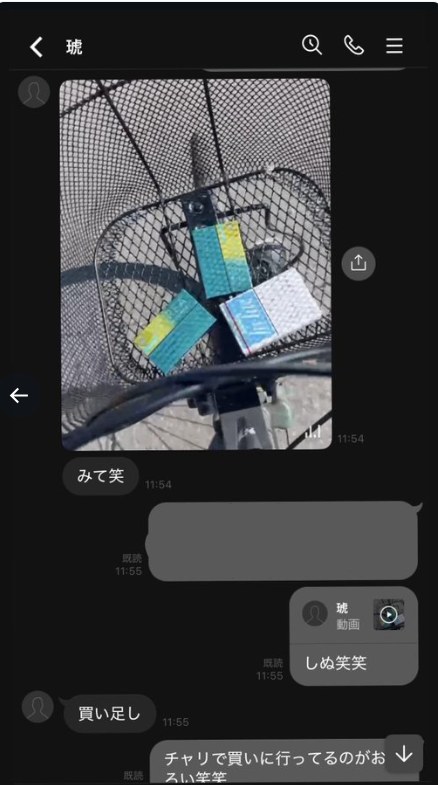
Task: Open sender's avatar beside 買い足し message
Action: click(x=38, y=706)
